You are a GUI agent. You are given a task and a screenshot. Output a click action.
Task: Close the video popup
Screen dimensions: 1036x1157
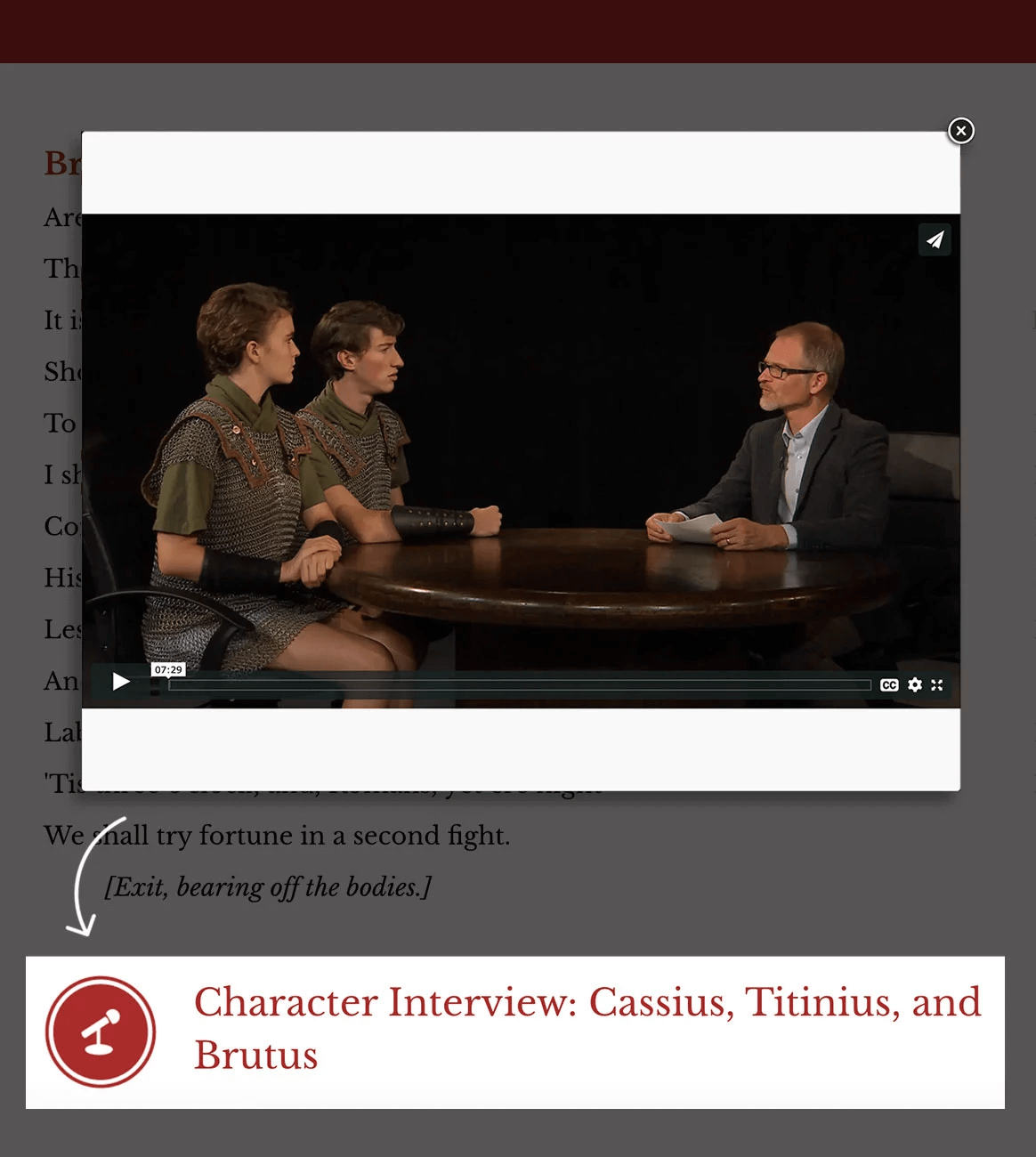tap(960, 131)
